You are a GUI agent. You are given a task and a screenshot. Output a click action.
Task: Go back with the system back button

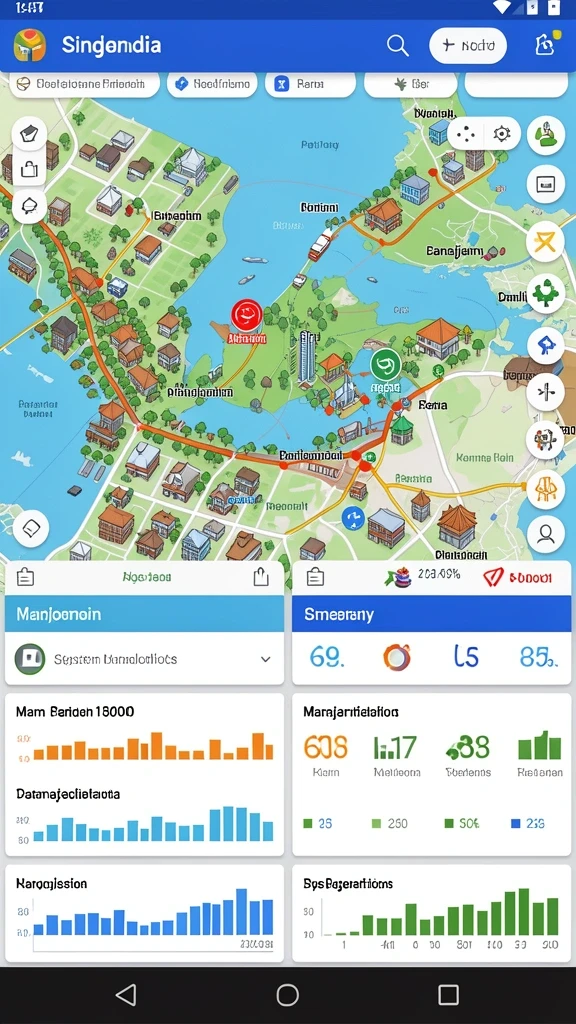tap(126, 995)
